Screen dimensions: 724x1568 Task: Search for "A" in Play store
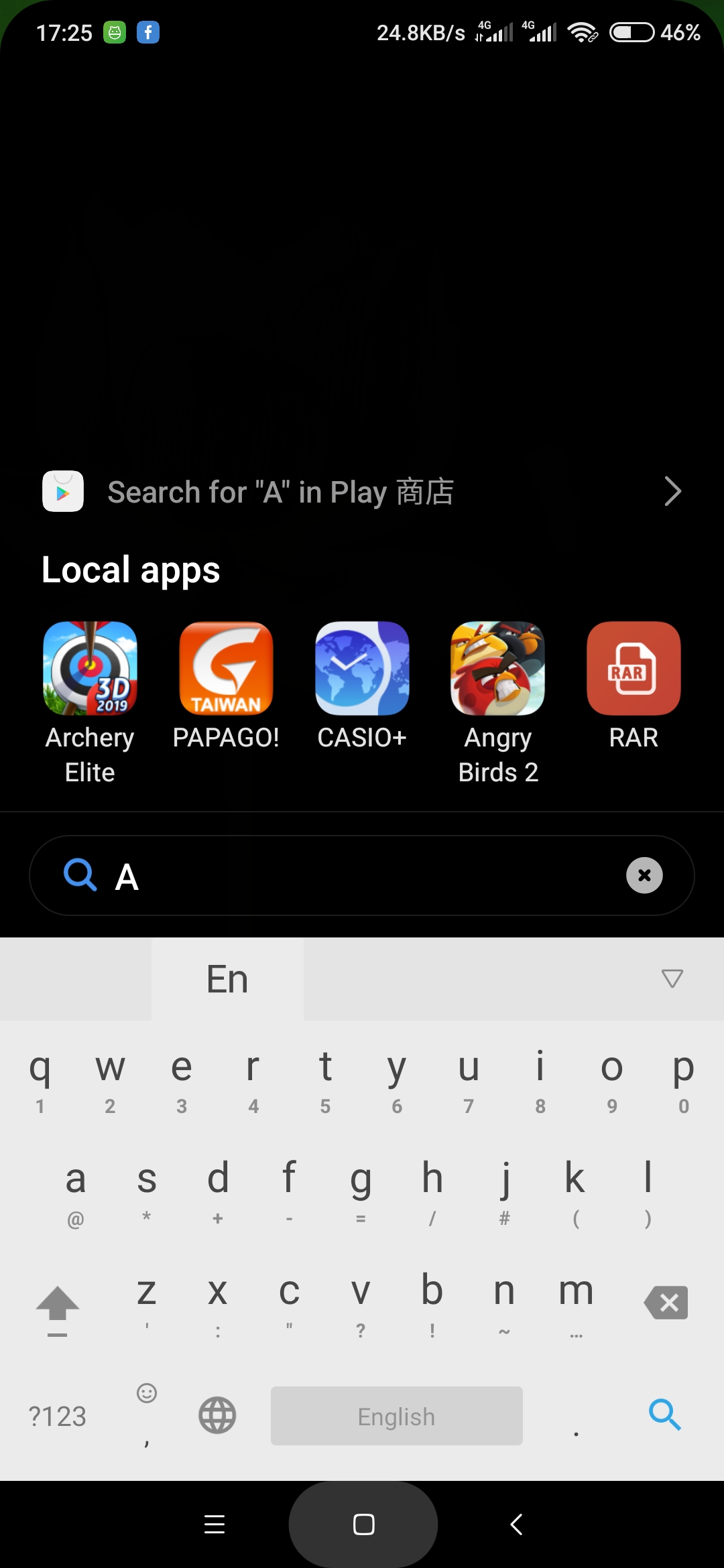[362, 492]
